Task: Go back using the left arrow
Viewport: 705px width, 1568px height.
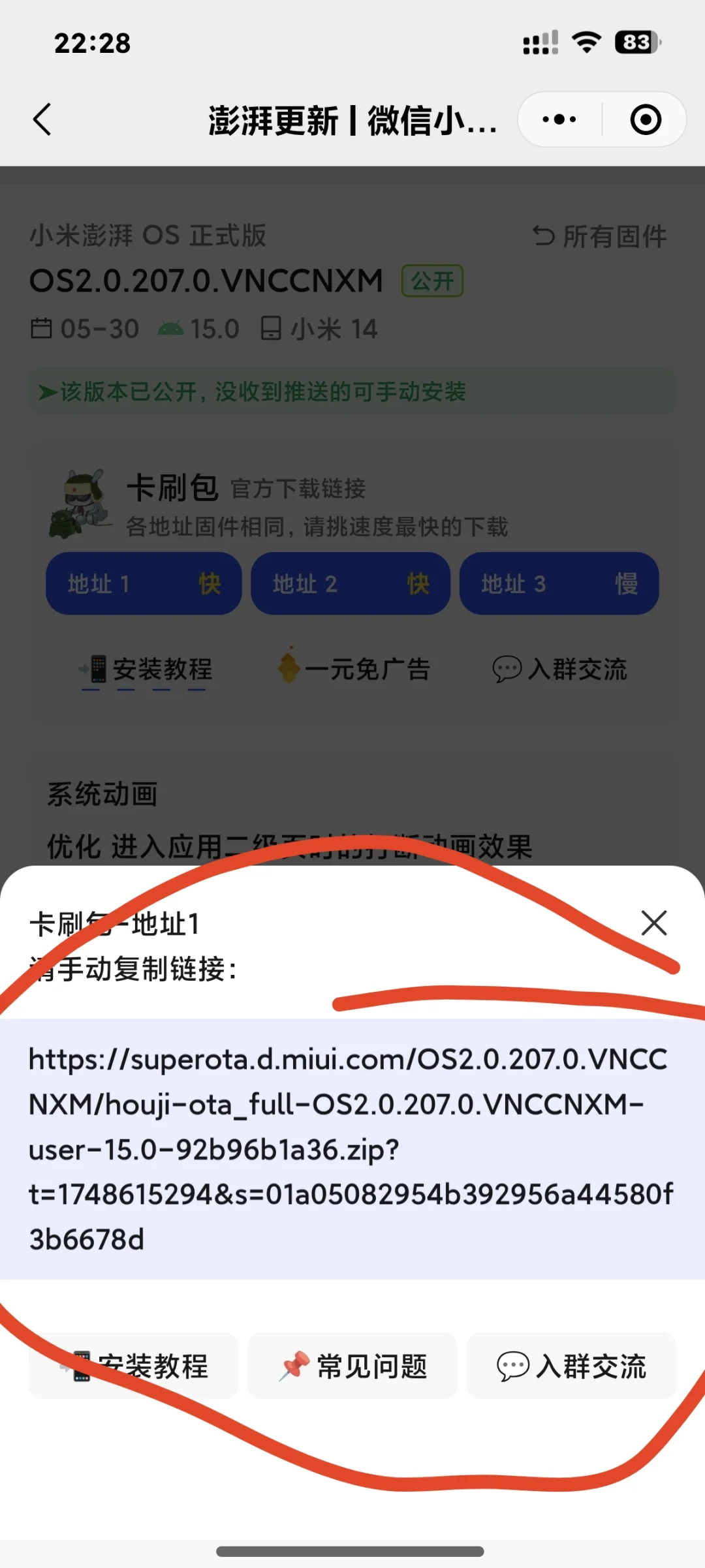Action: tap(42, 119)
